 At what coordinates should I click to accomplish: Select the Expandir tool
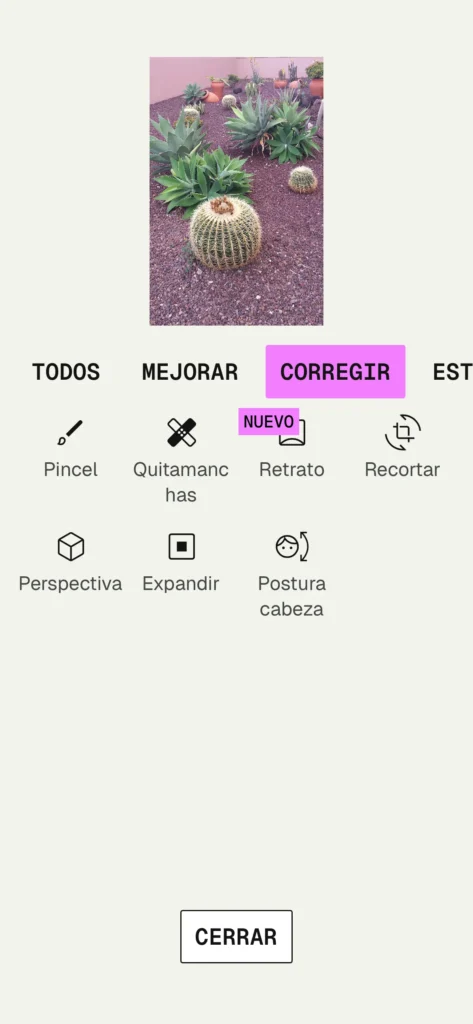tap(181, 563)
